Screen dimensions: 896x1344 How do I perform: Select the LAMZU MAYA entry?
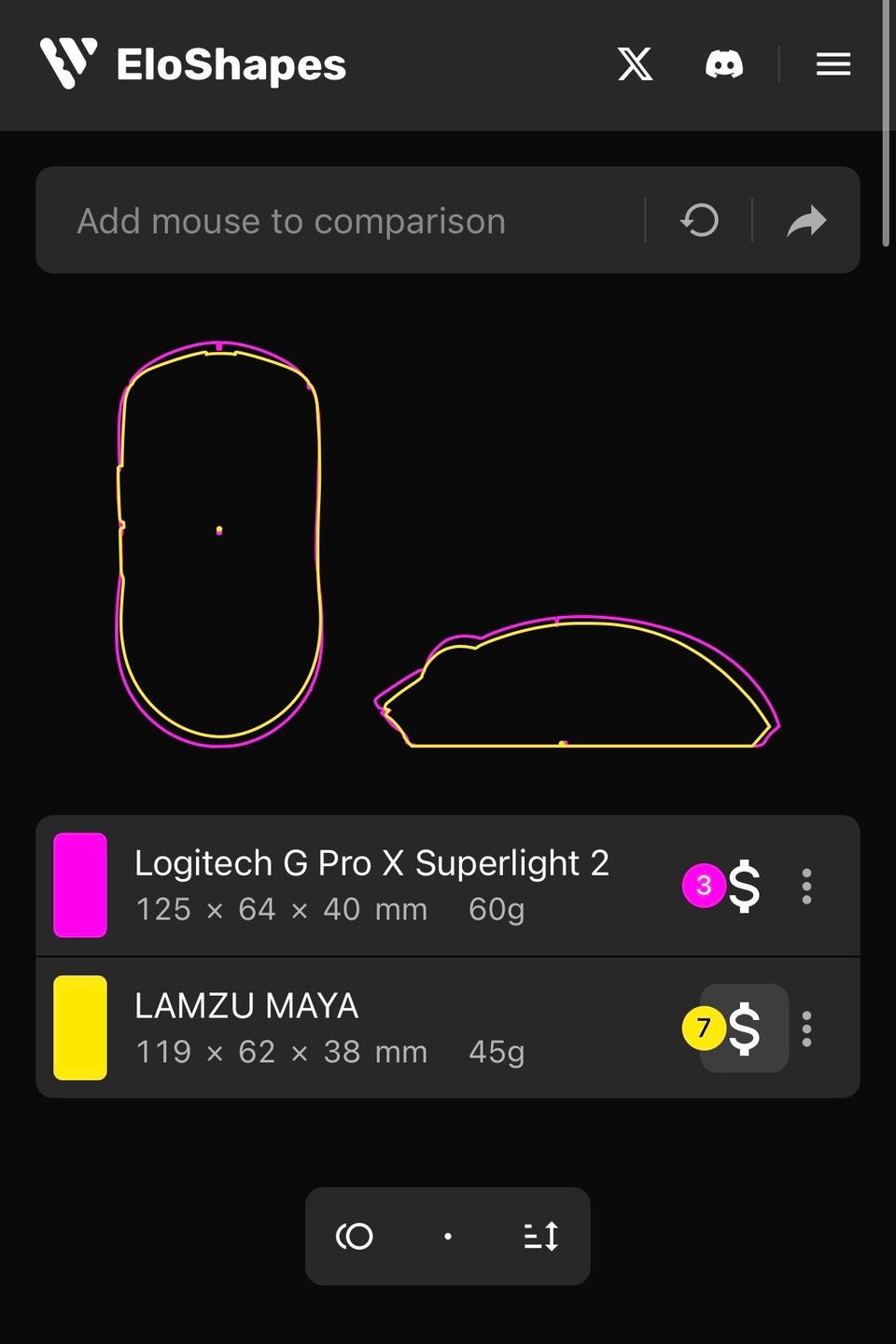pos(247,1006)
